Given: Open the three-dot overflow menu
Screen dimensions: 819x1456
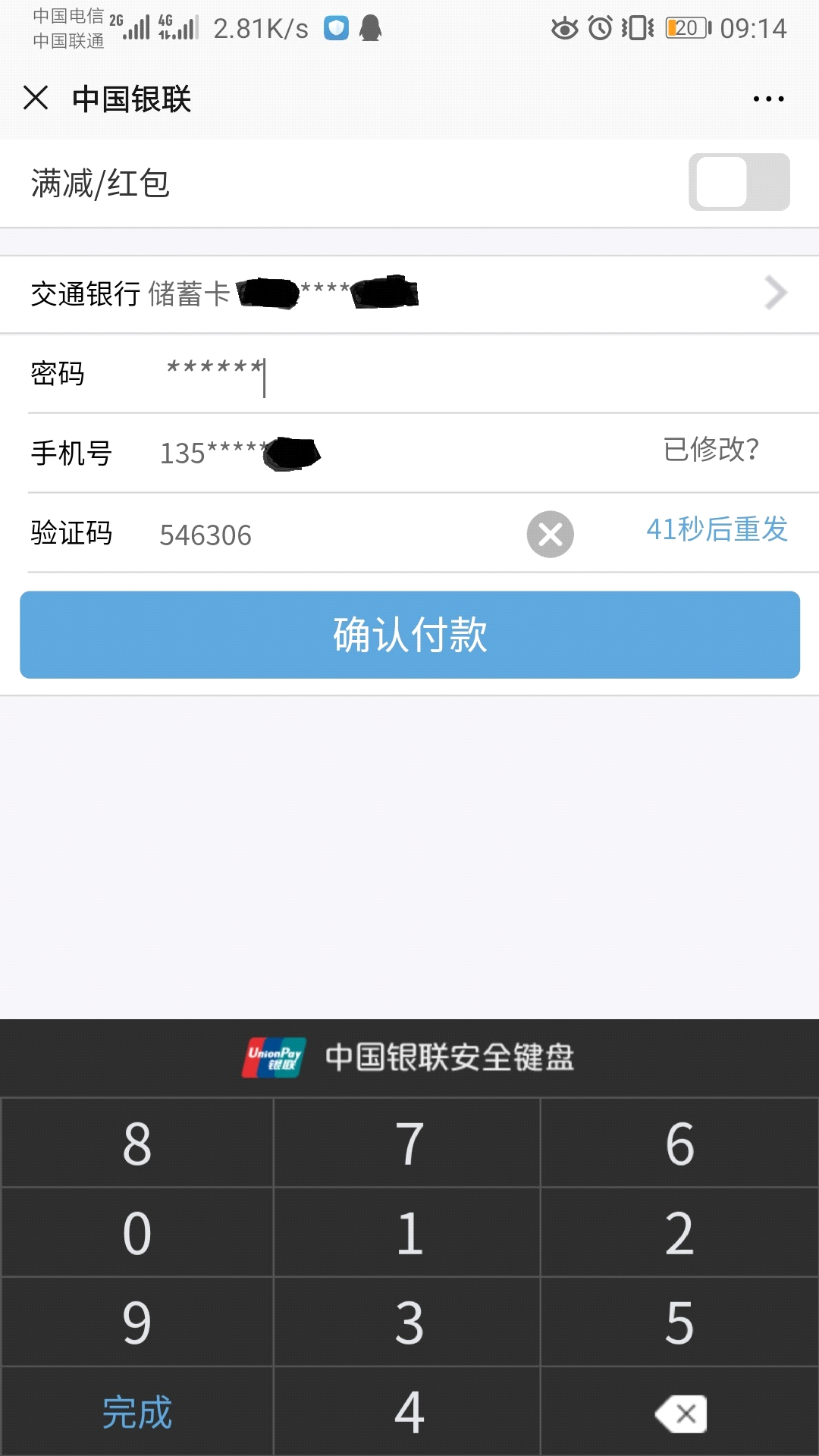Looking at the screenshot, I should [768, 99].
